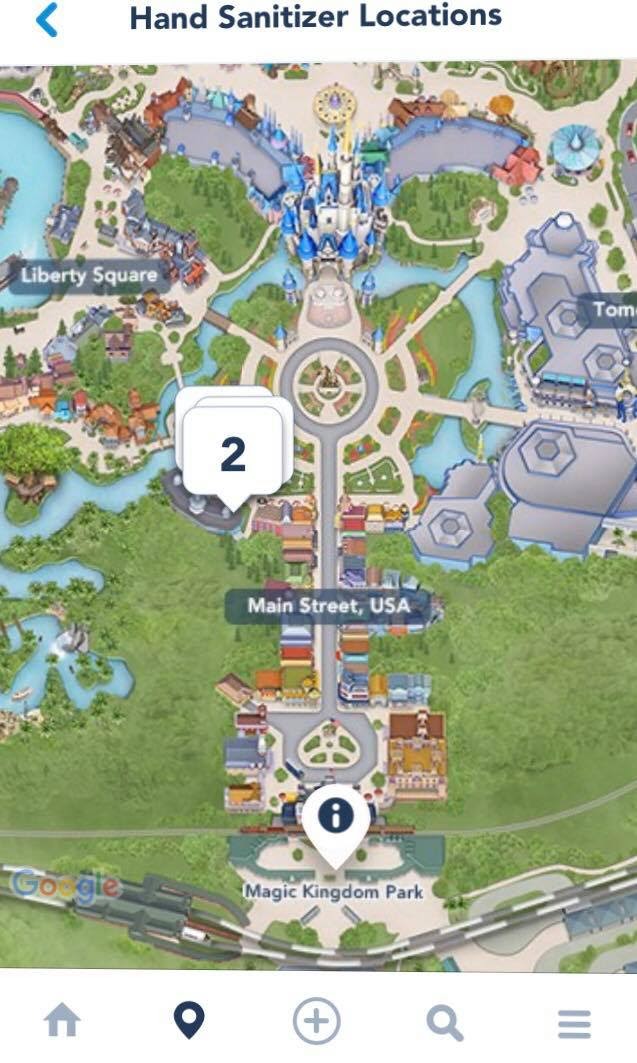Open the hamburger menu tab

[574, 1023]
